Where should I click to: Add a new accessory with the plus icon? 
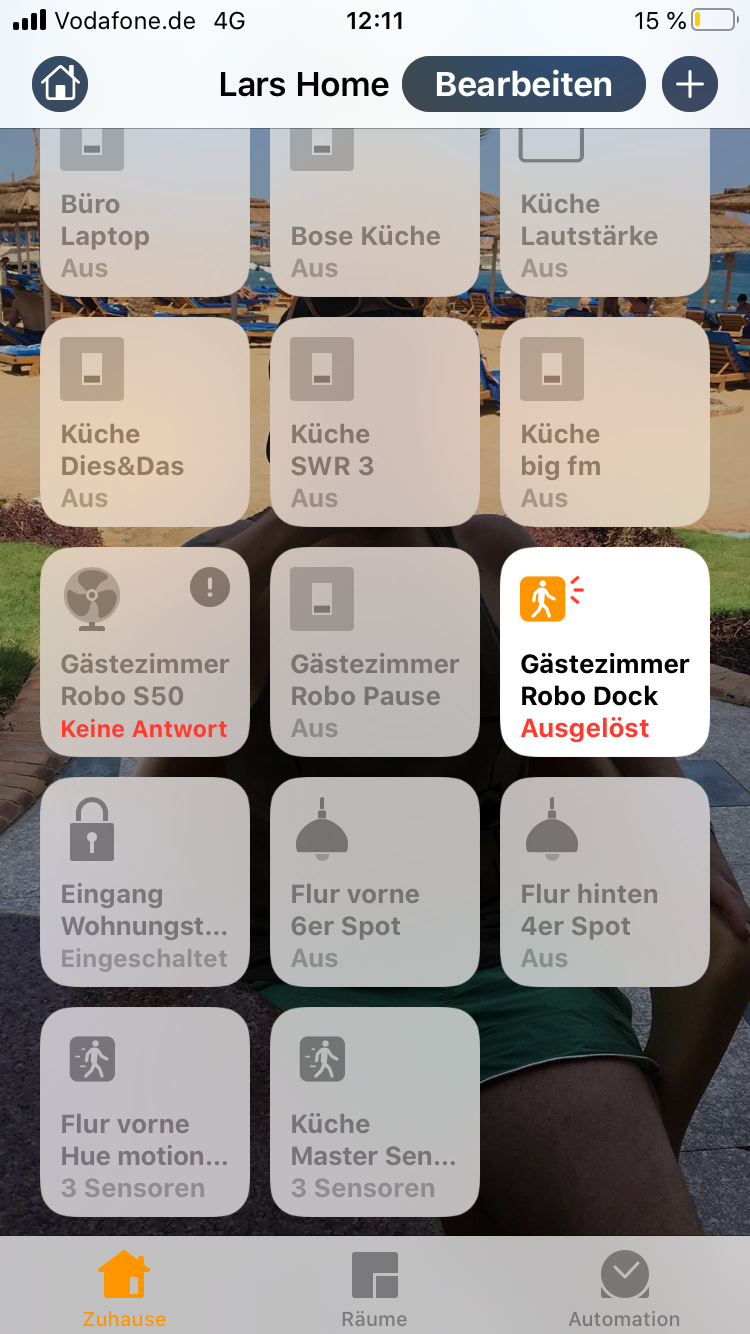tap(689, 84)
